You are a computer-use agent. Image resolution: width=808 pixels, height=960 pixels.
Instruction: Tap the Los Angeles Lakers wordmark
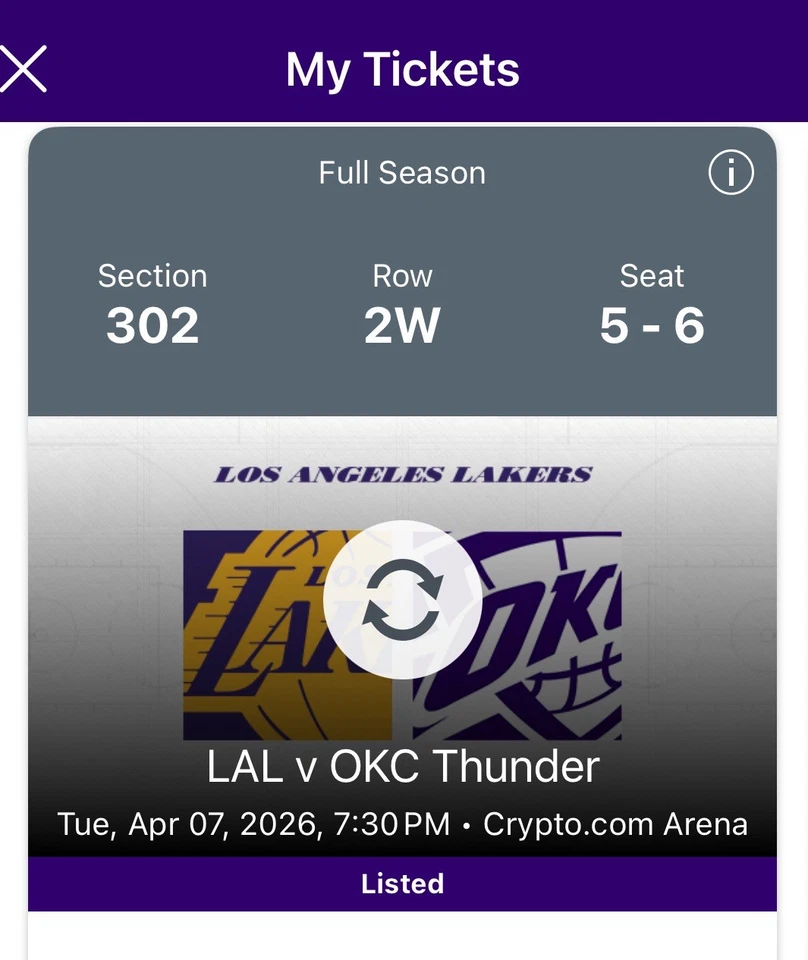click(403, 474)
